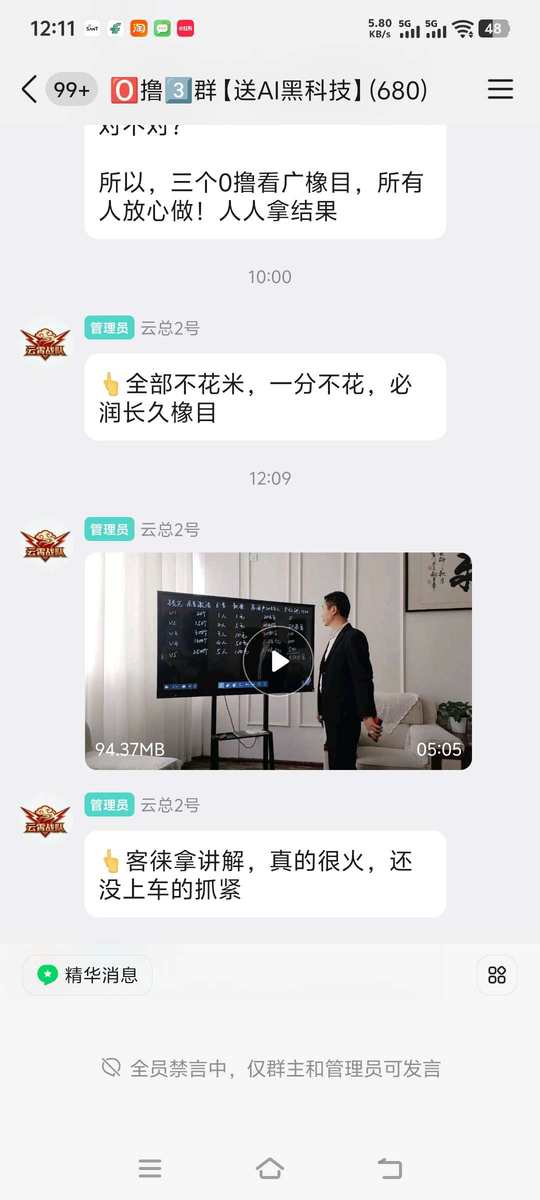
Task: Open recent apps from the navigation bar
Action: tap(150, 1168)
